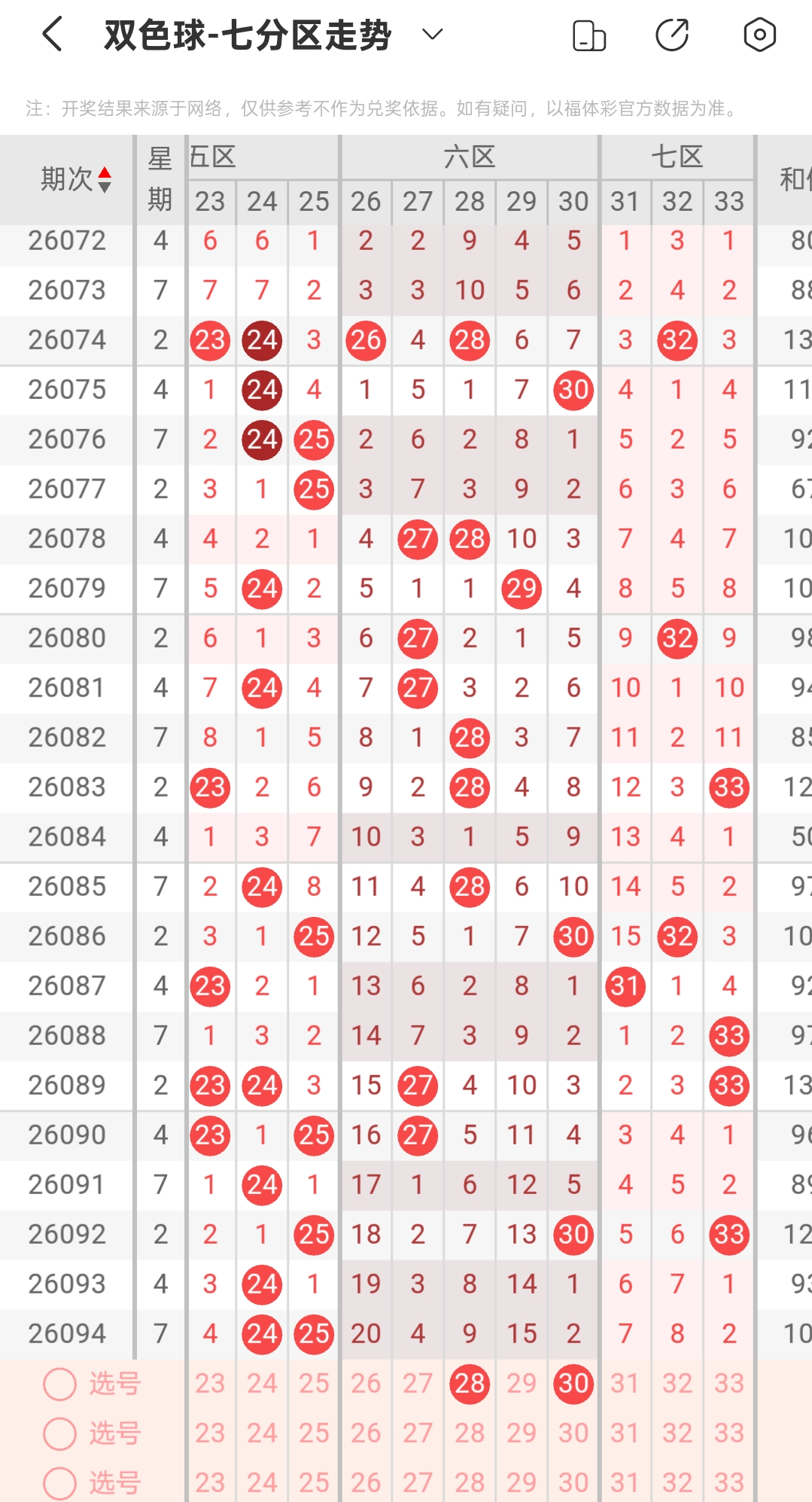
Task: Pick number 26 in second 选号 row
Action: (x=366, y=1433)
